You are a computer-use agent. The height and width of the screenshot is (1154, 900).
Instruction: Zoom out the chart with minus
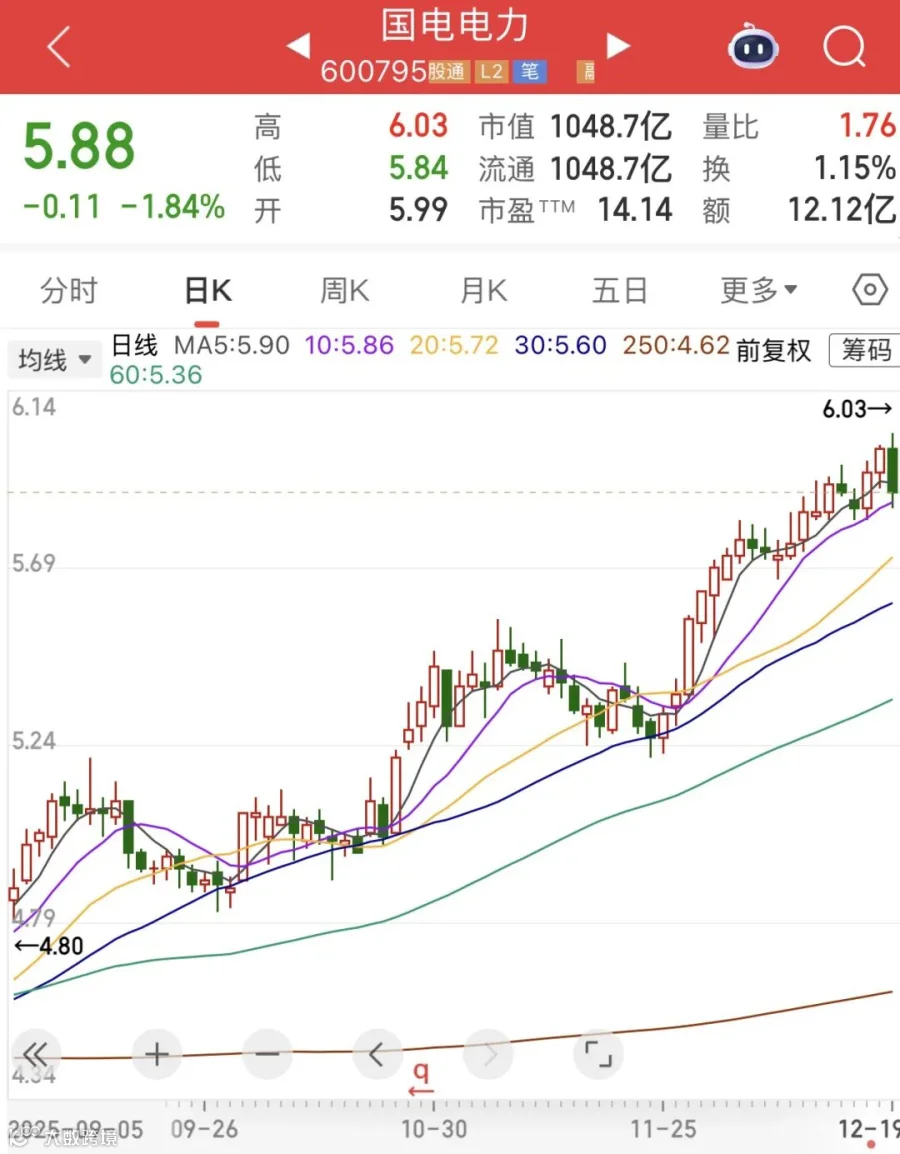[x=267, y=1055]
